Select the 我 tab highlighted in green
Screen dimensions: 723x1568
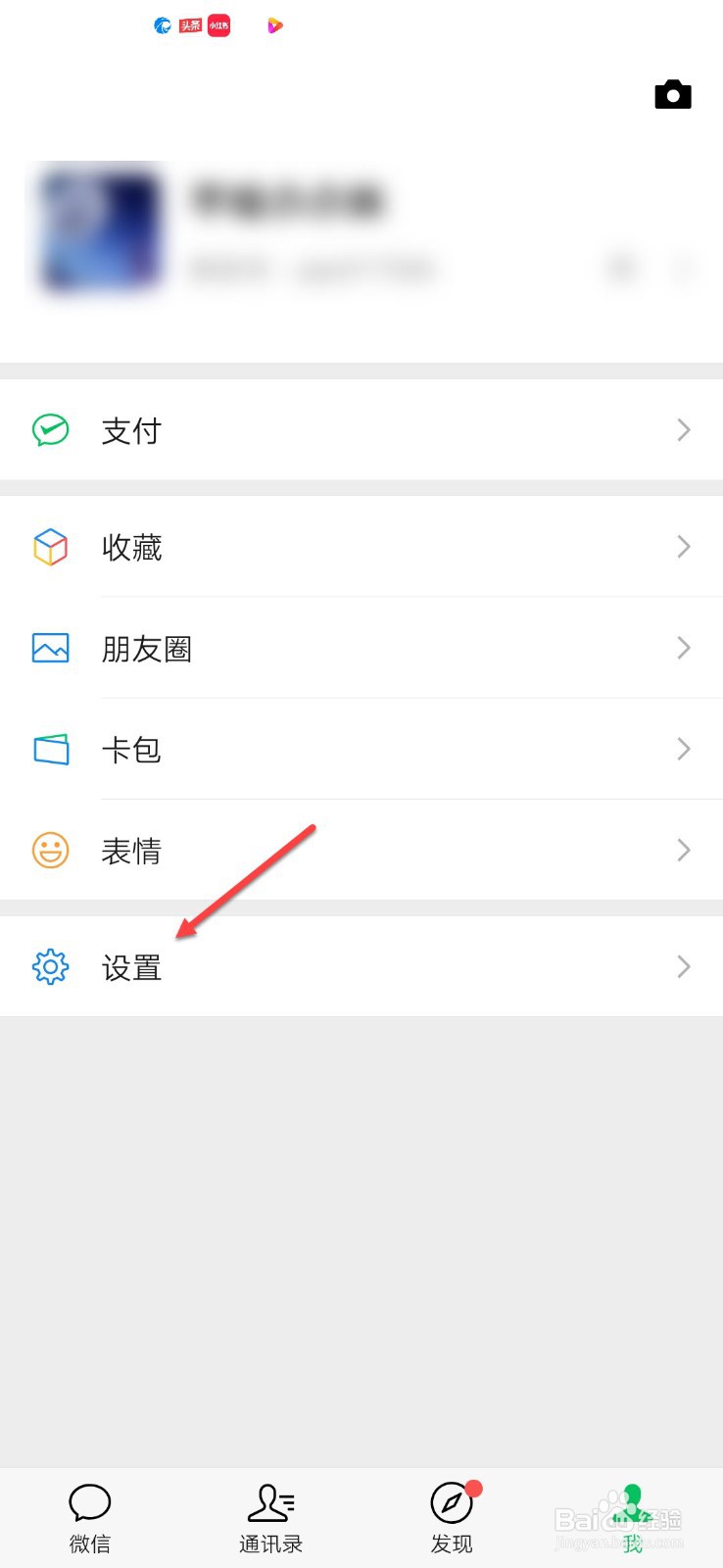point(632,1517)
